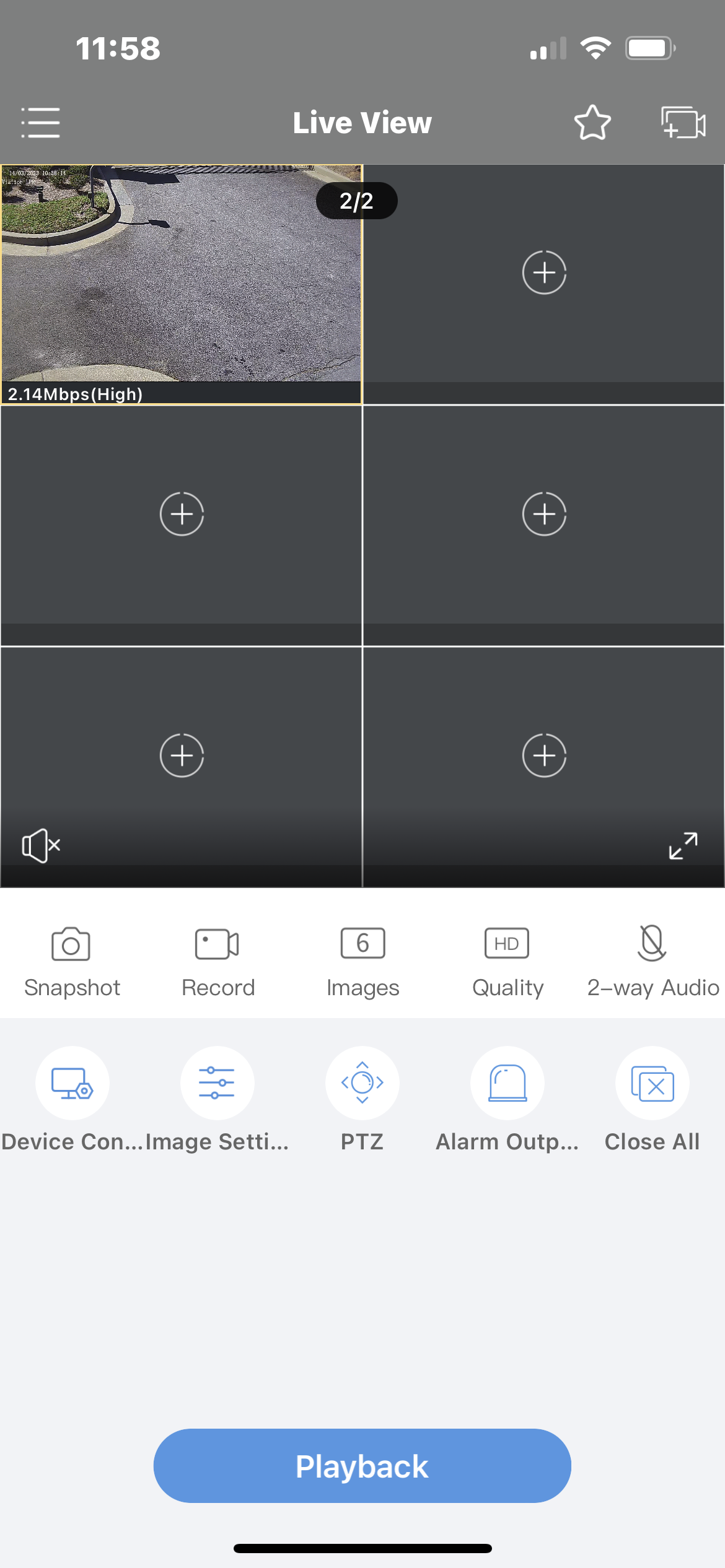Go to Playback
The height and width of the screenshot is (1568, 725).
click(x=362, y=1465)
